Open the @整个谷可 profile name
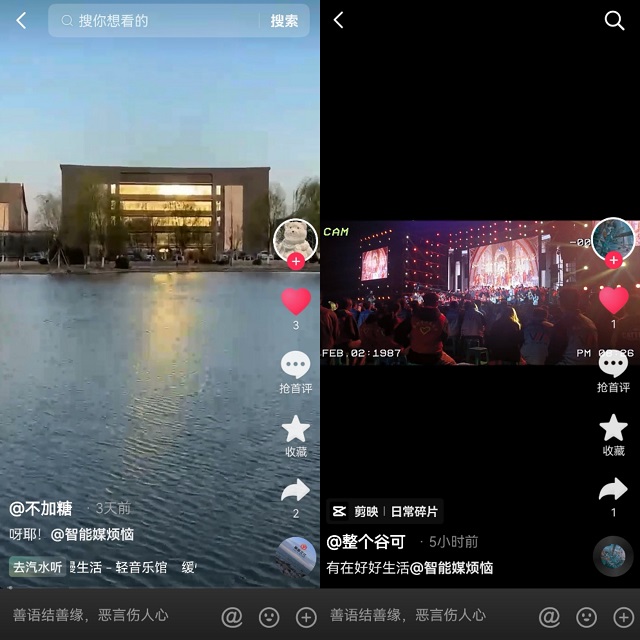Image resolution: width=640 pixels, height=640 pixels. tap(367, 542)
